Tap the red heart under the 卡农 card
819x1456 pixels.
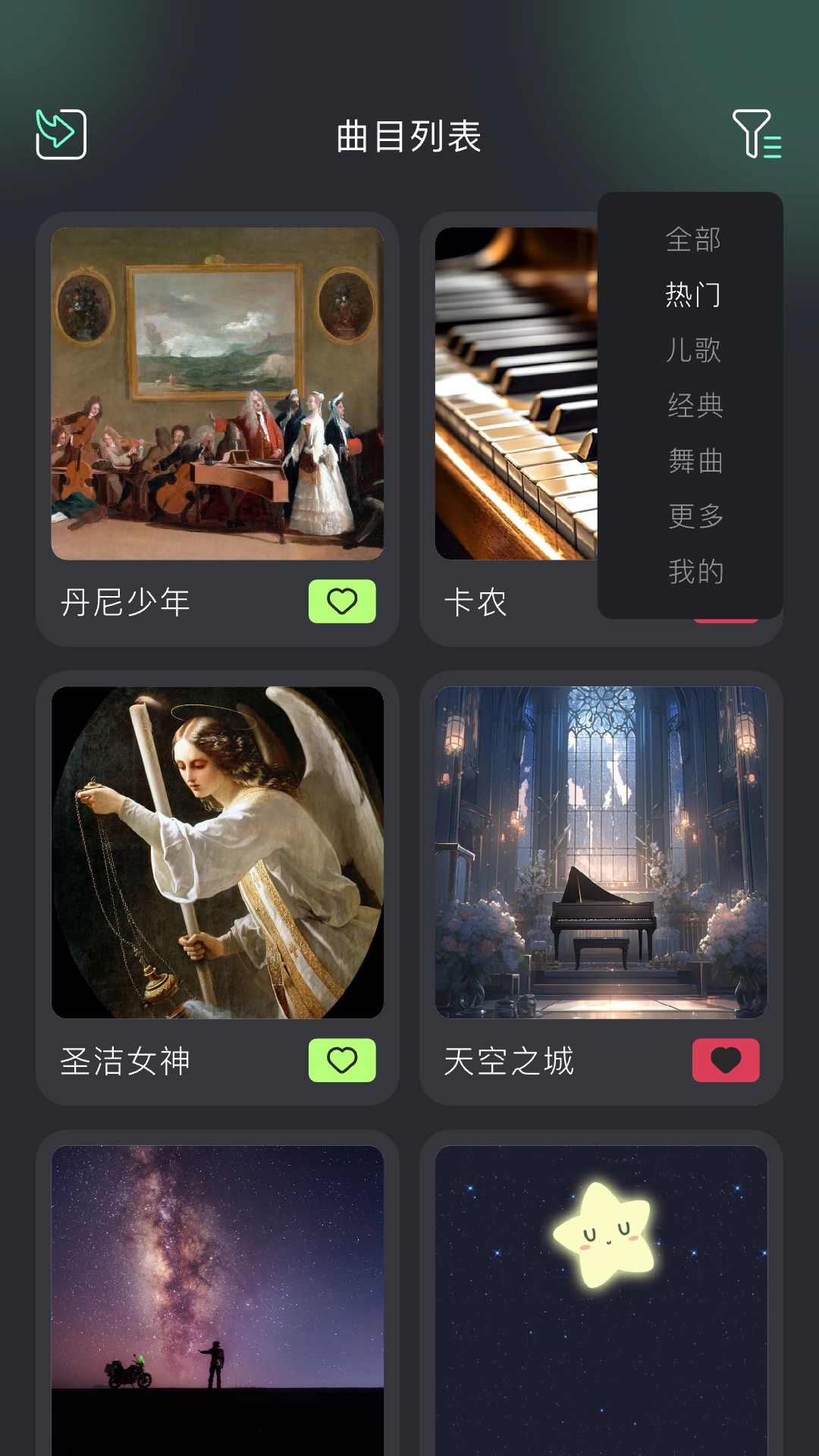726,622
